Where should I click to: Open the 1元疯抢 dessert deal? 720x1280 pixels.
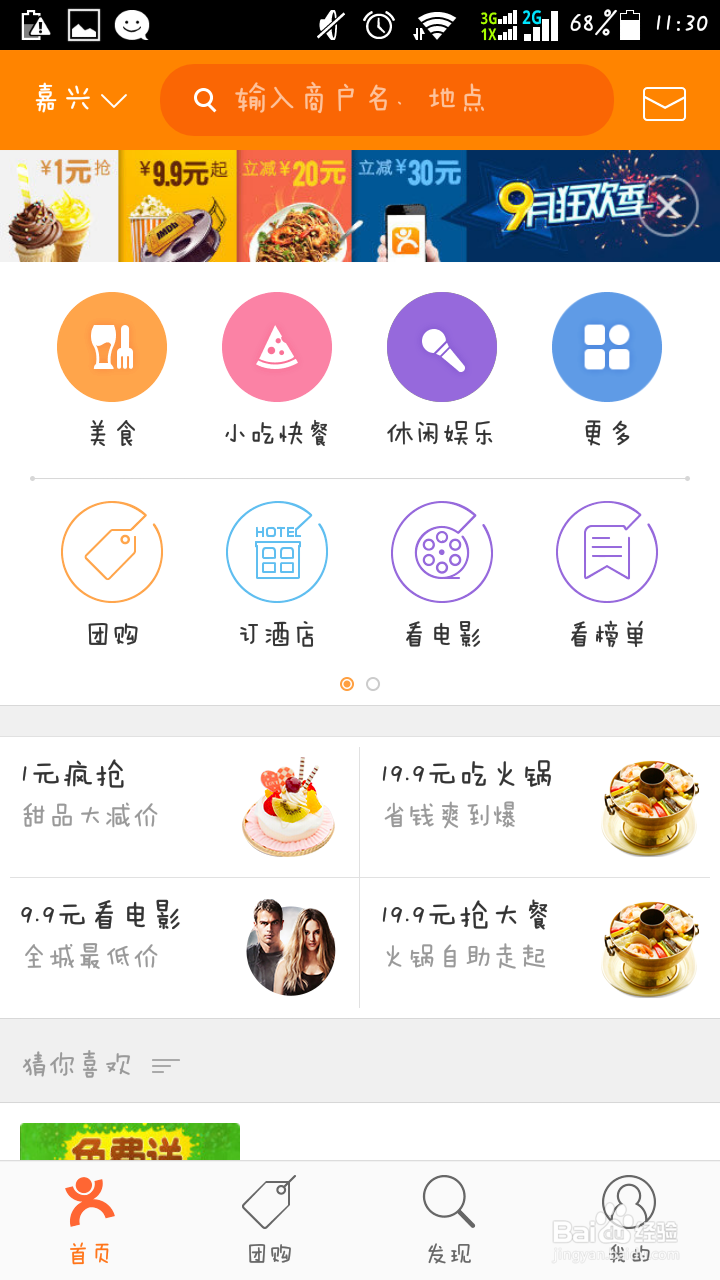click(180, 807)
